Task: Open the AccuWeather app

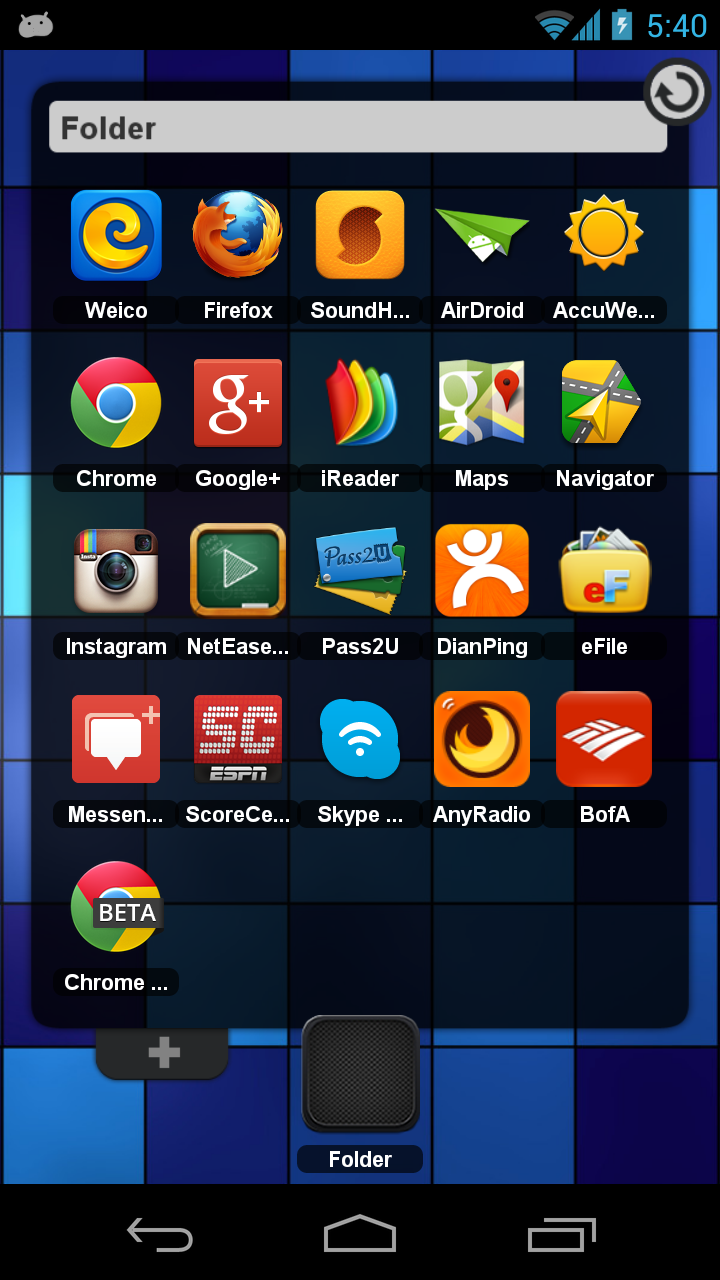Action: point(604,235)
